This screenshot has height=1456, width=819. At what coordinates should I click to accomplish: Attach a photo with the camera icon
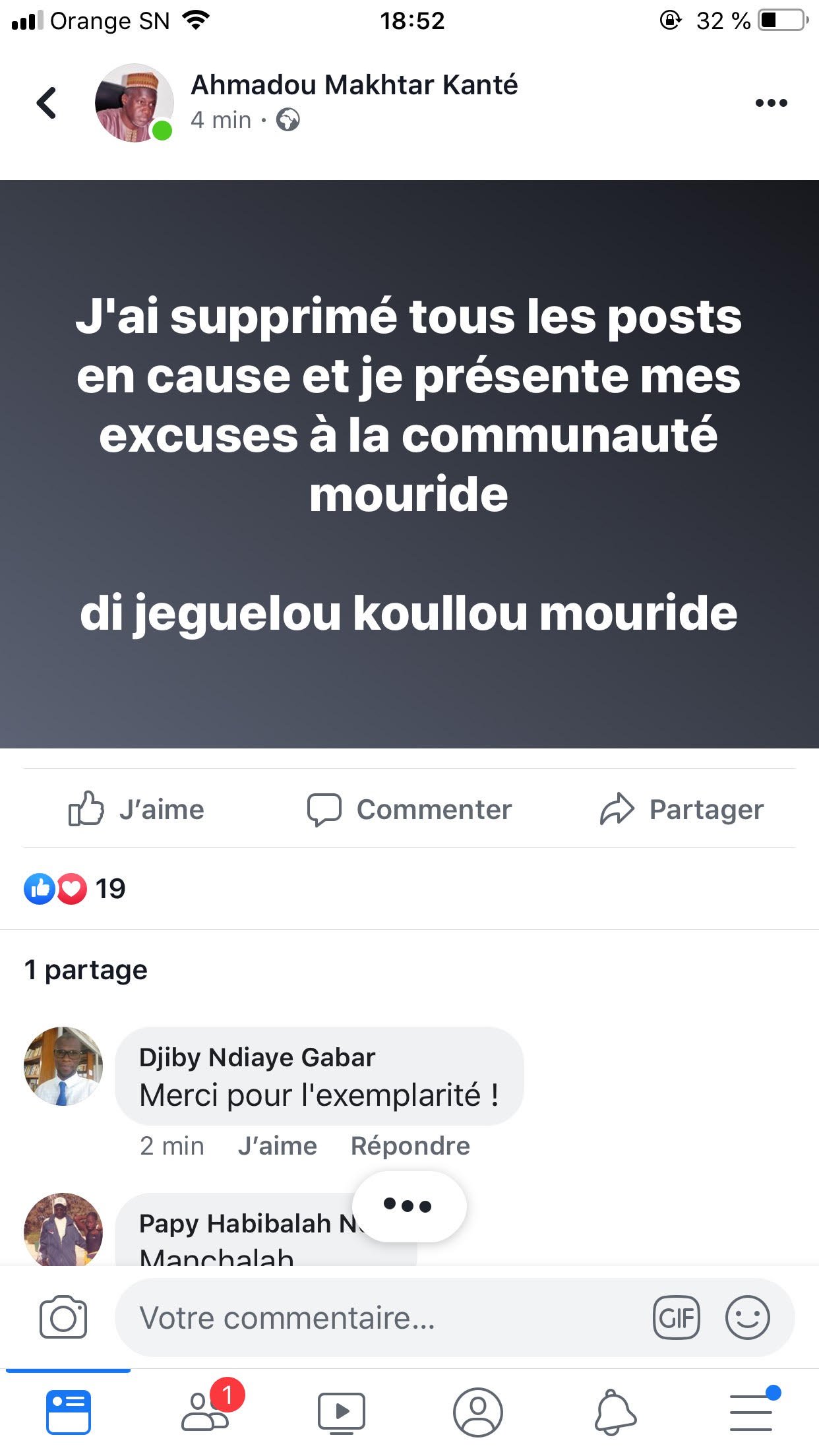point(63,1318)
